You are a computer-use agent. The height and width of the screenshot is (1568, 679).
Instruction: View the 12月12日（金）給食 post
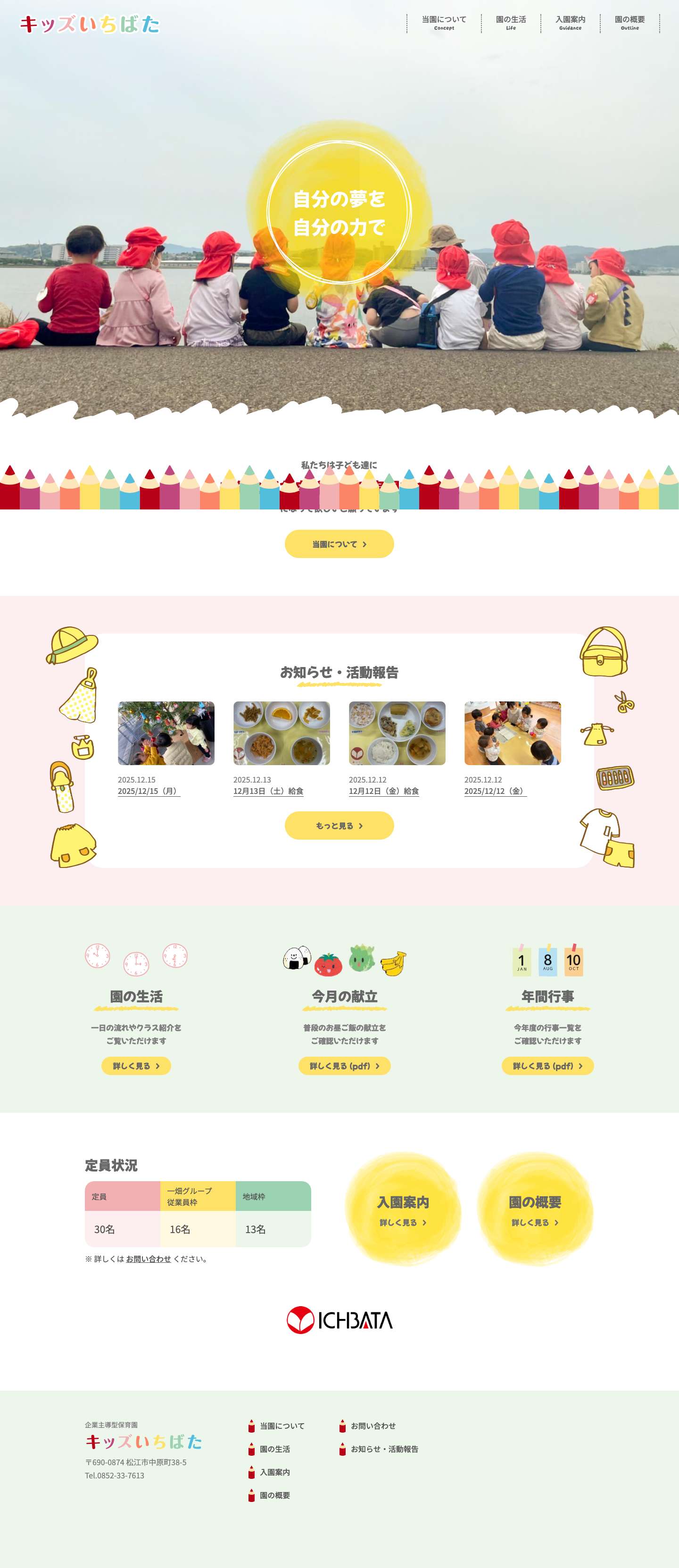click(x=383, y=791)
